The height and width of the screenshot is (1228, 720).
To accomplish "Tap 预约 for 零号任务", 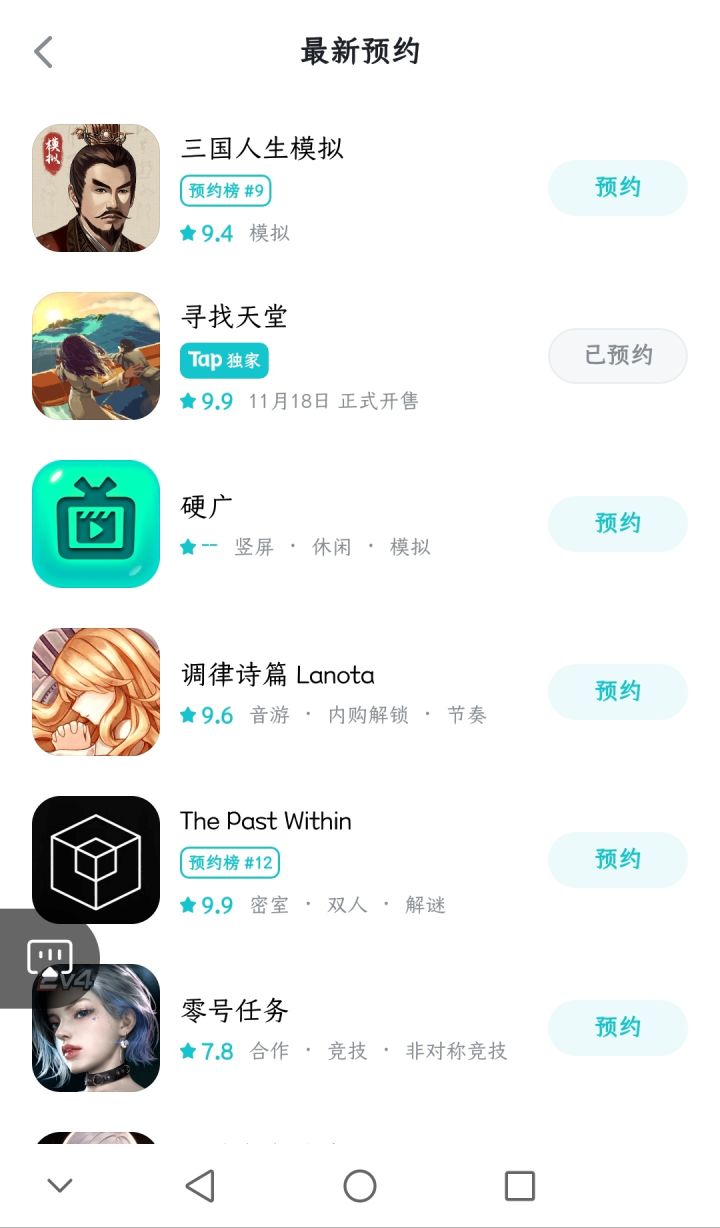I will [x=618, y=1028].
